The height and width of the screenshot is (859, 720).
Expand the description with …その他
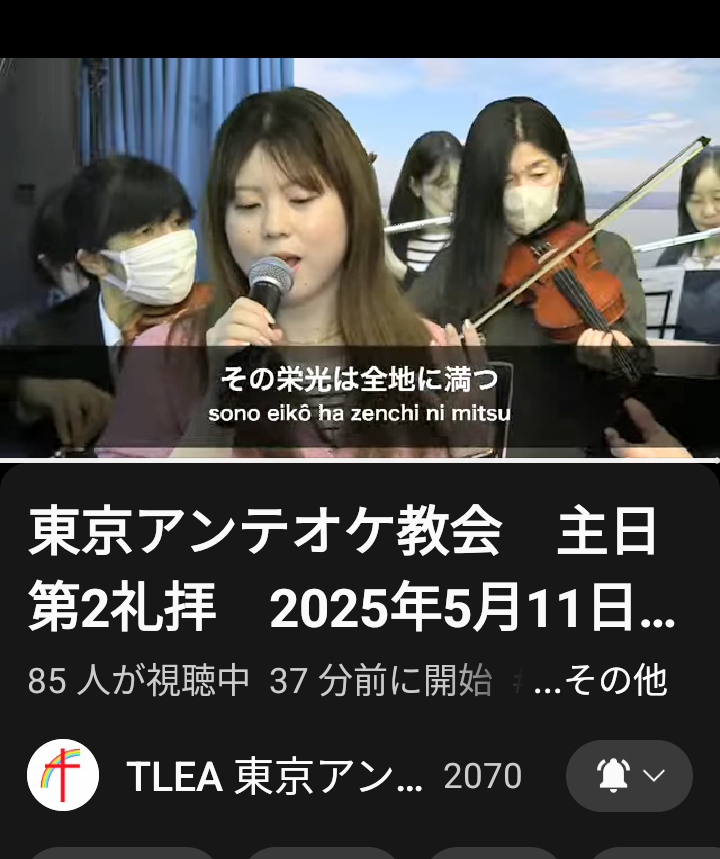point(600,682)
